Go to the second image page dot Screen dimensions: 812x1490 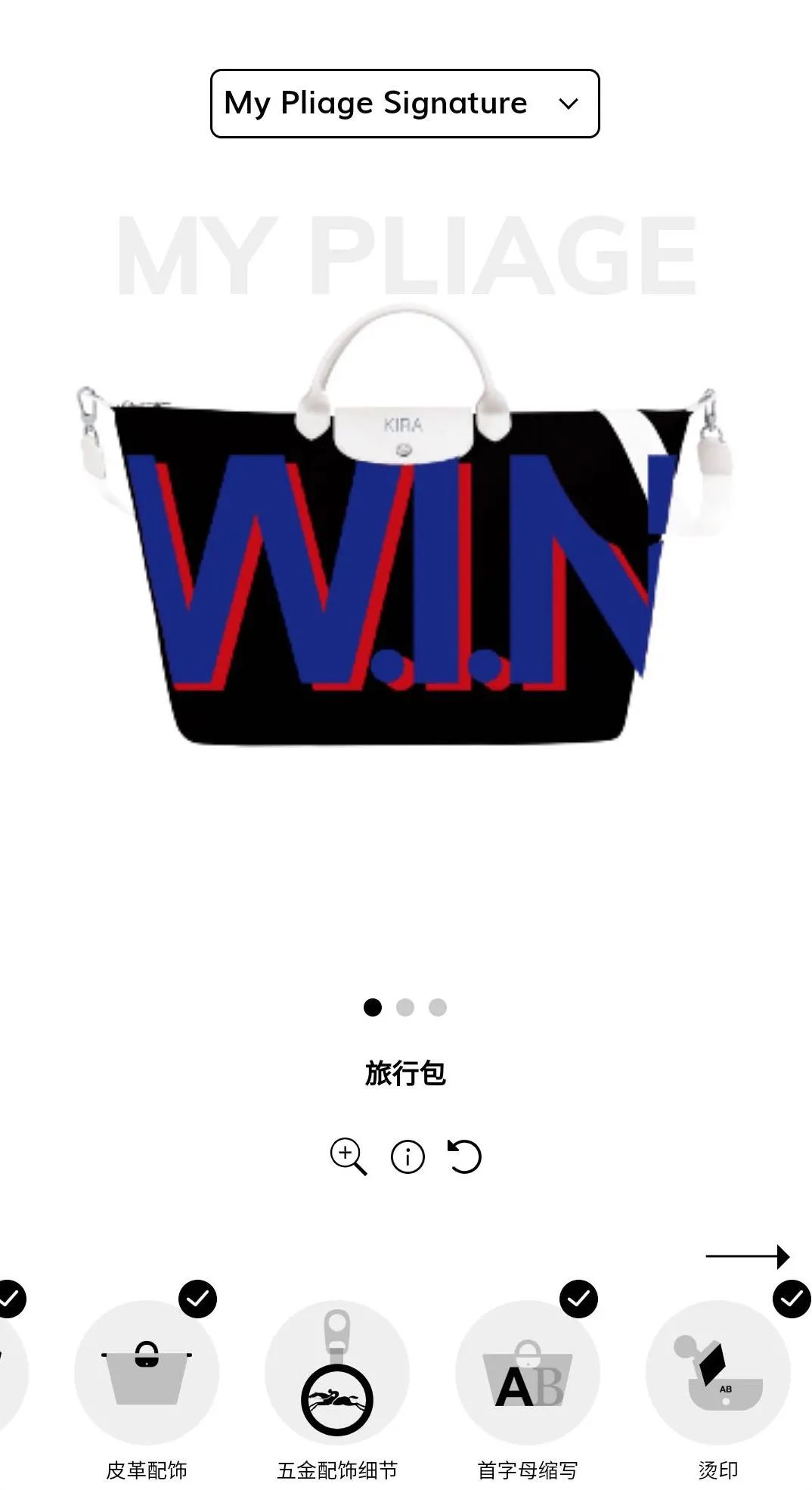(405, 1007)
